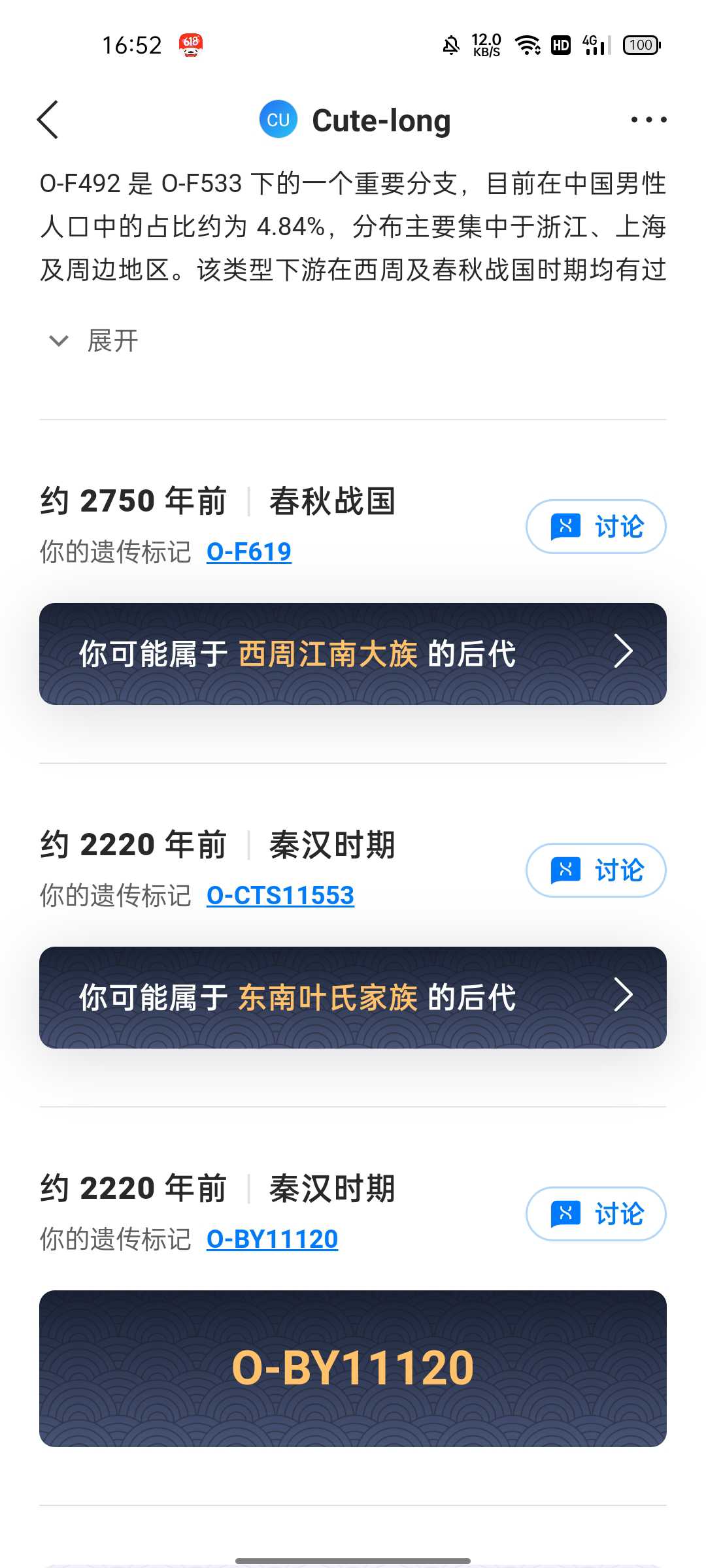The height and width of the screenshot is (1568, 706).
Task: Open the O-F619 genetic marker link
Action: (249, 552)
